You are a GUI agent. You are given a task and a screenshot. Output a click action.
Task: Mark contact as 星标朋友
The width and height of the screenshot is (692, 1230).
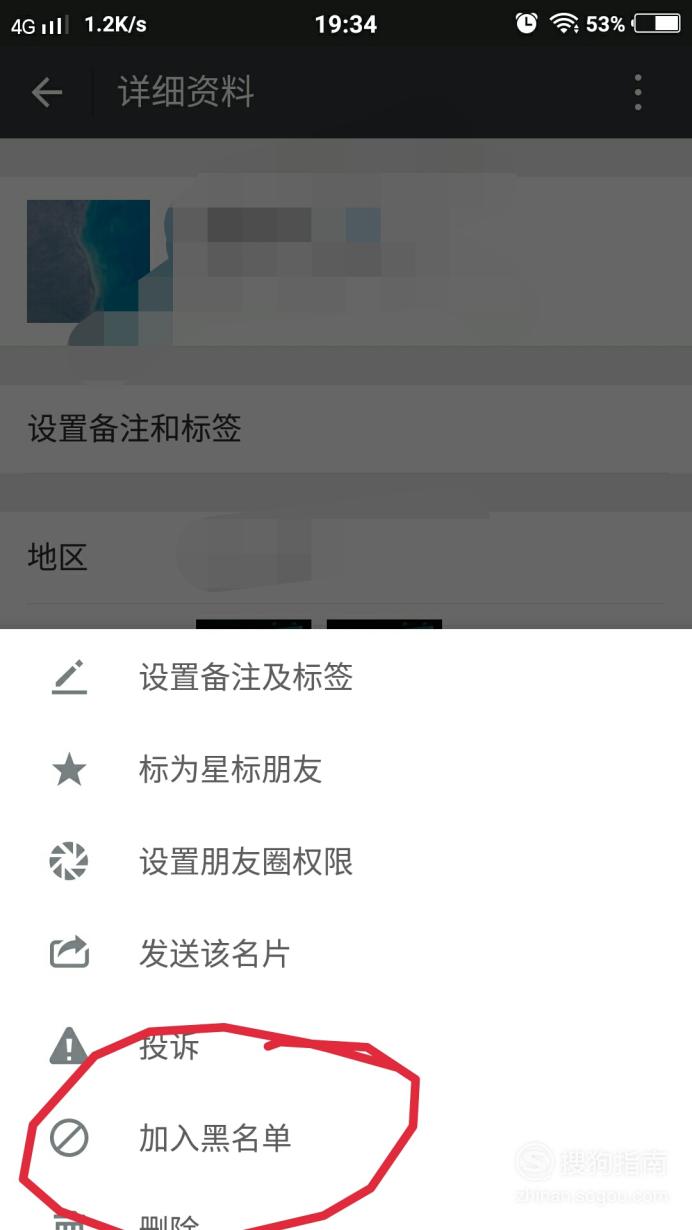click(x=346, y=770)
